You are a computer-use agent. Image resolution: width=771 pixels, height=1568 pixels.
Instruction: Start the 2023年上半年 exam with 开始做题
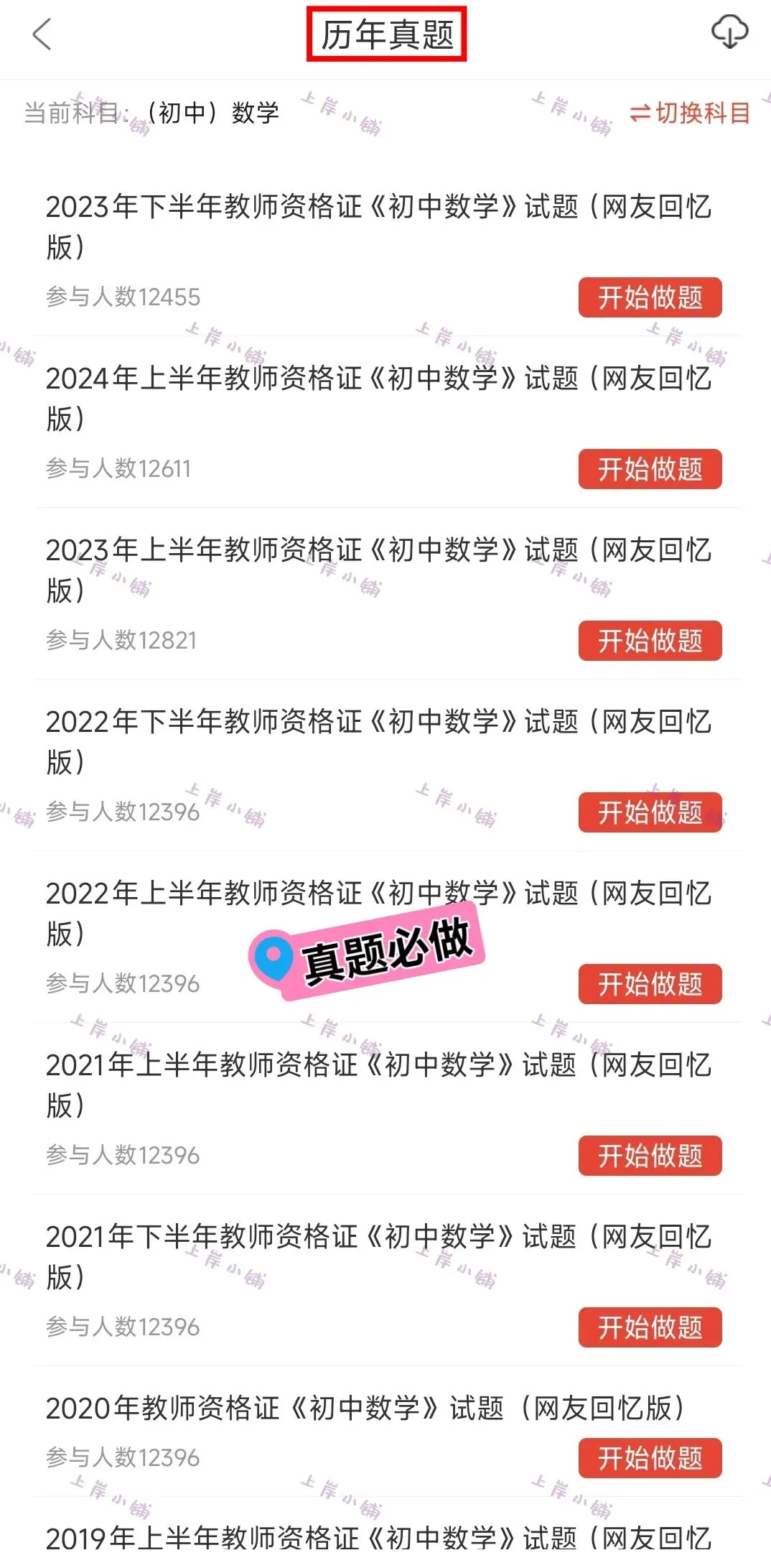[650, 641]
